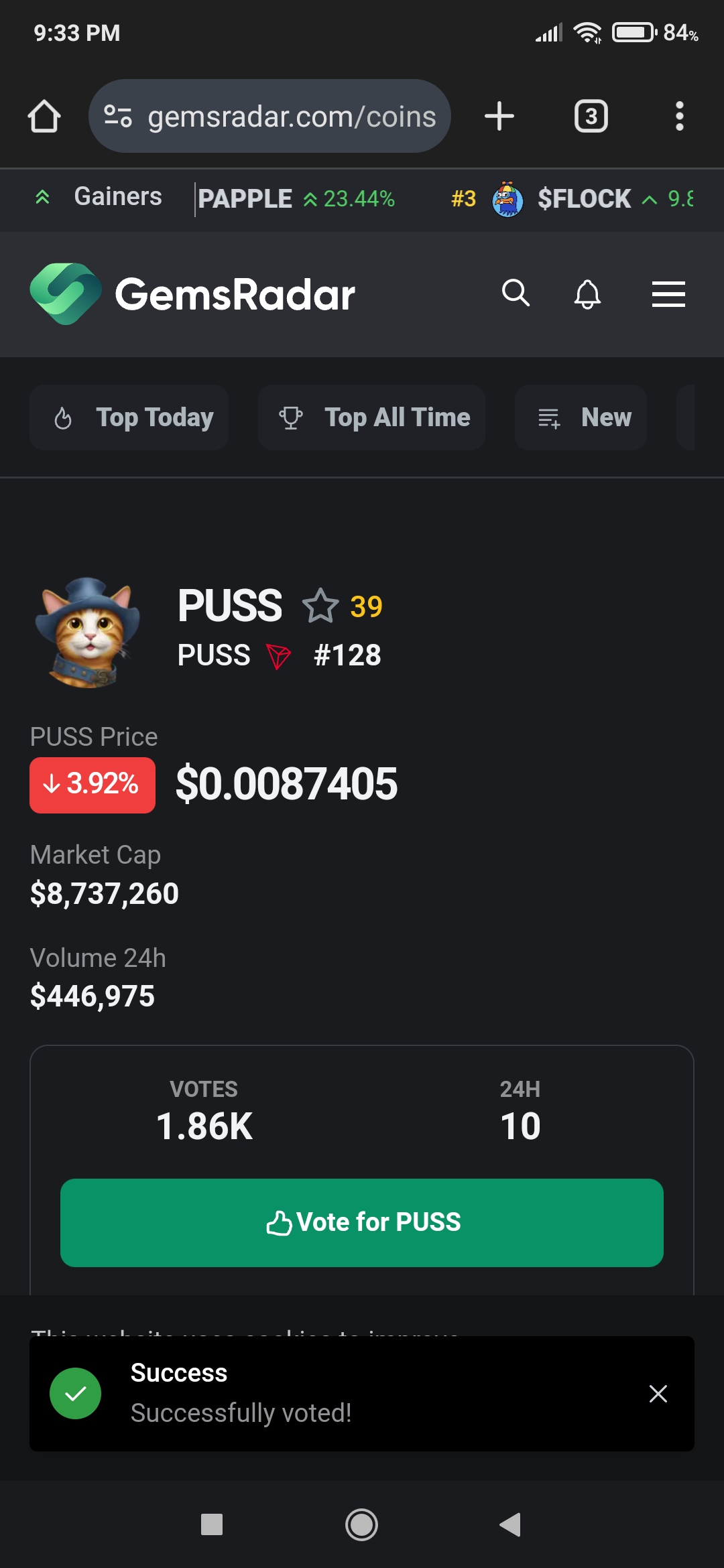
Task: Go to the browser home page
Action: tap(44, 117)
